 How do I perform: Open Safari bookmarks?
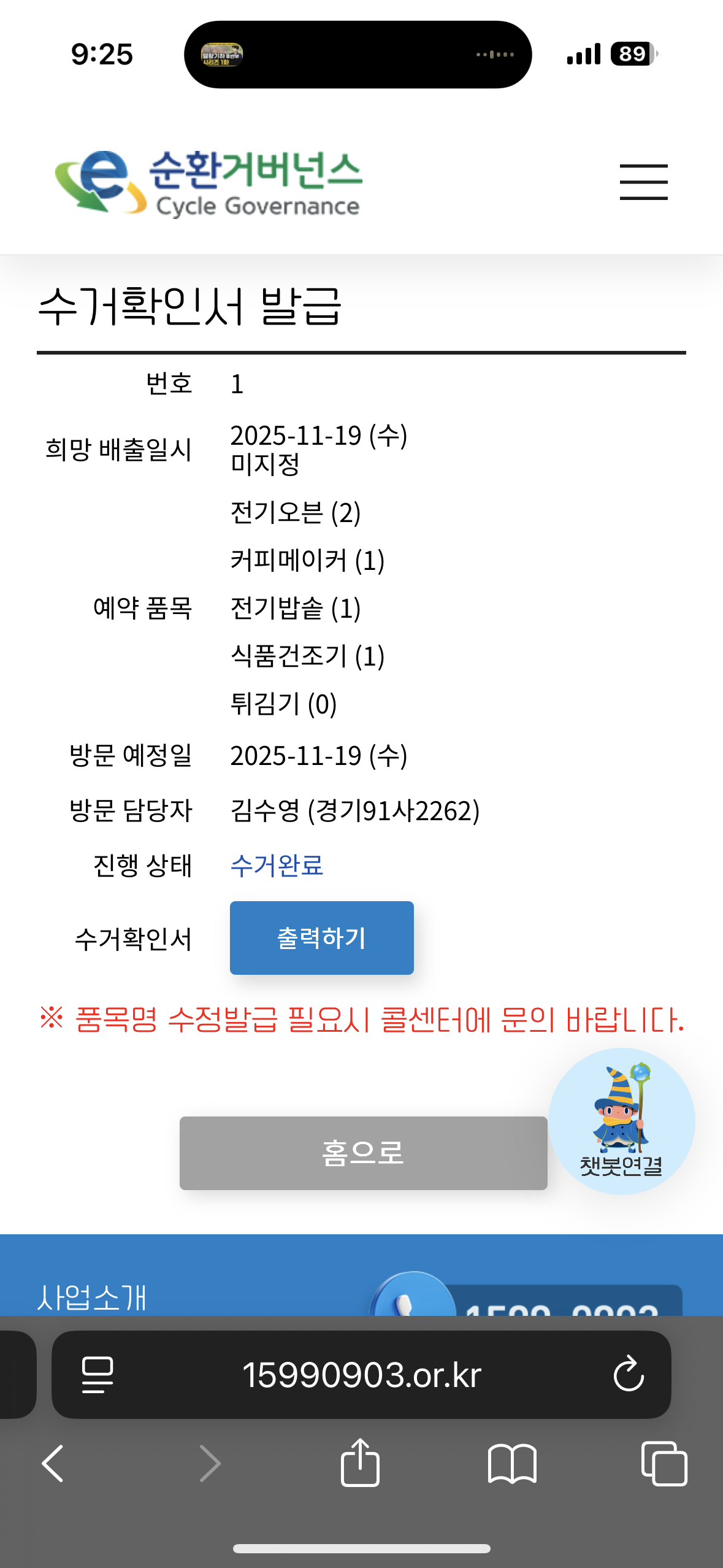[512, 1463]
